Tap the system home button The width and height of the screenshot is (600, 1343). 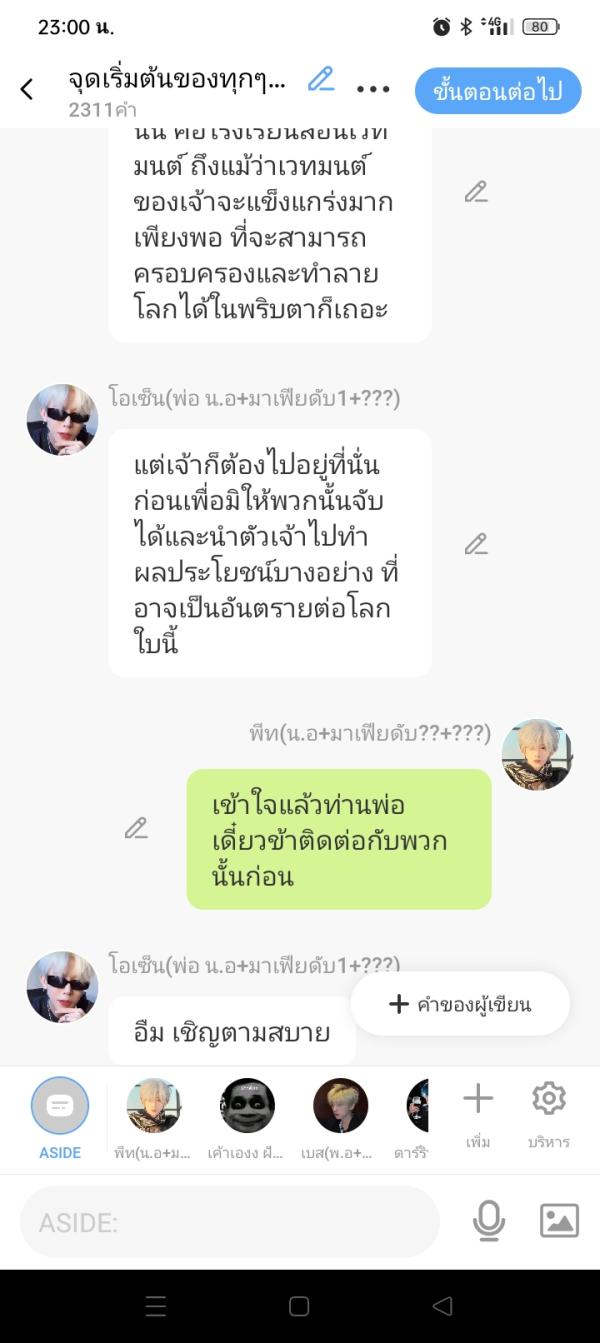[x=299, y=1306]
